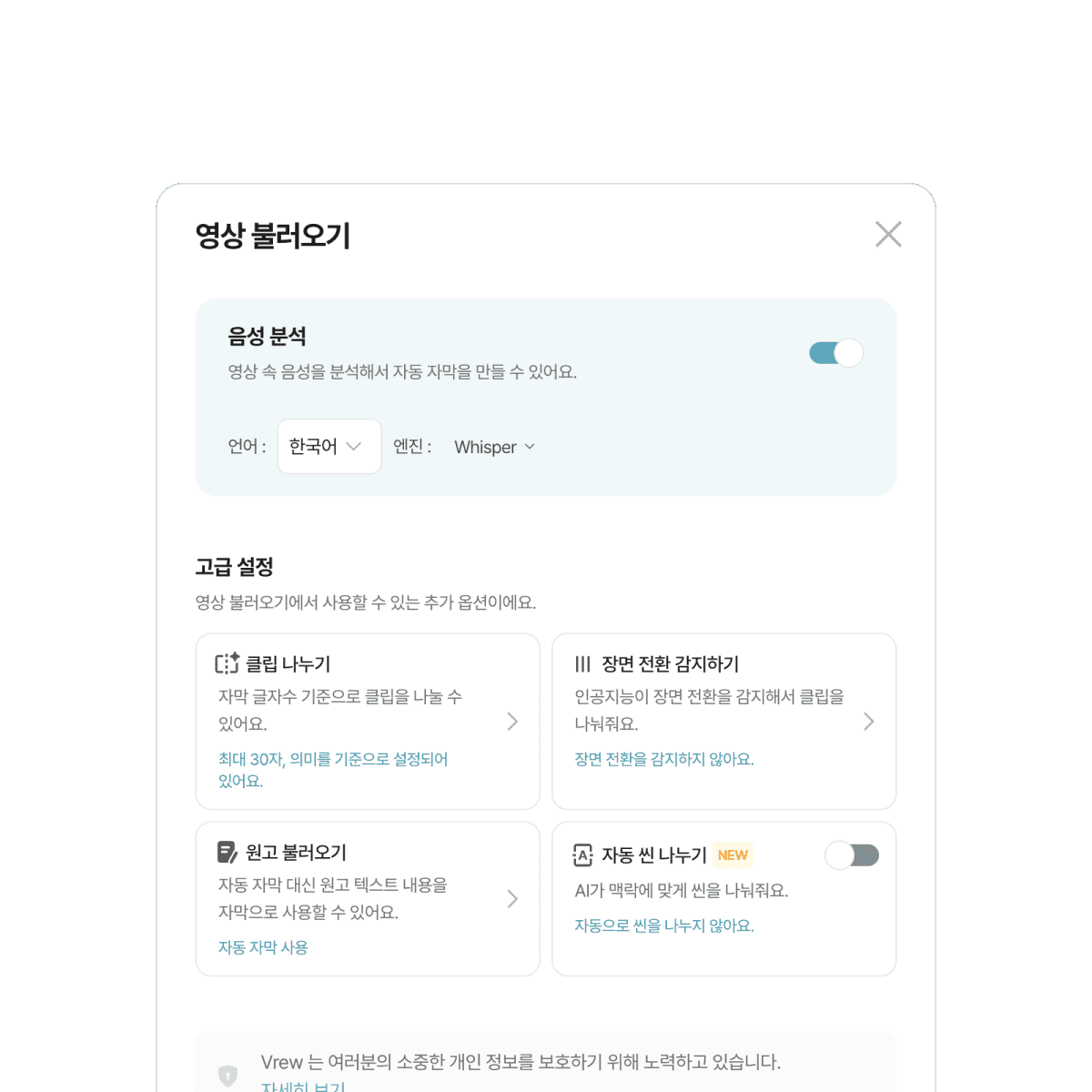
Task: Toggle off the 음성 분석 switch
Action: pyautogui.click(x=835, y=353)
